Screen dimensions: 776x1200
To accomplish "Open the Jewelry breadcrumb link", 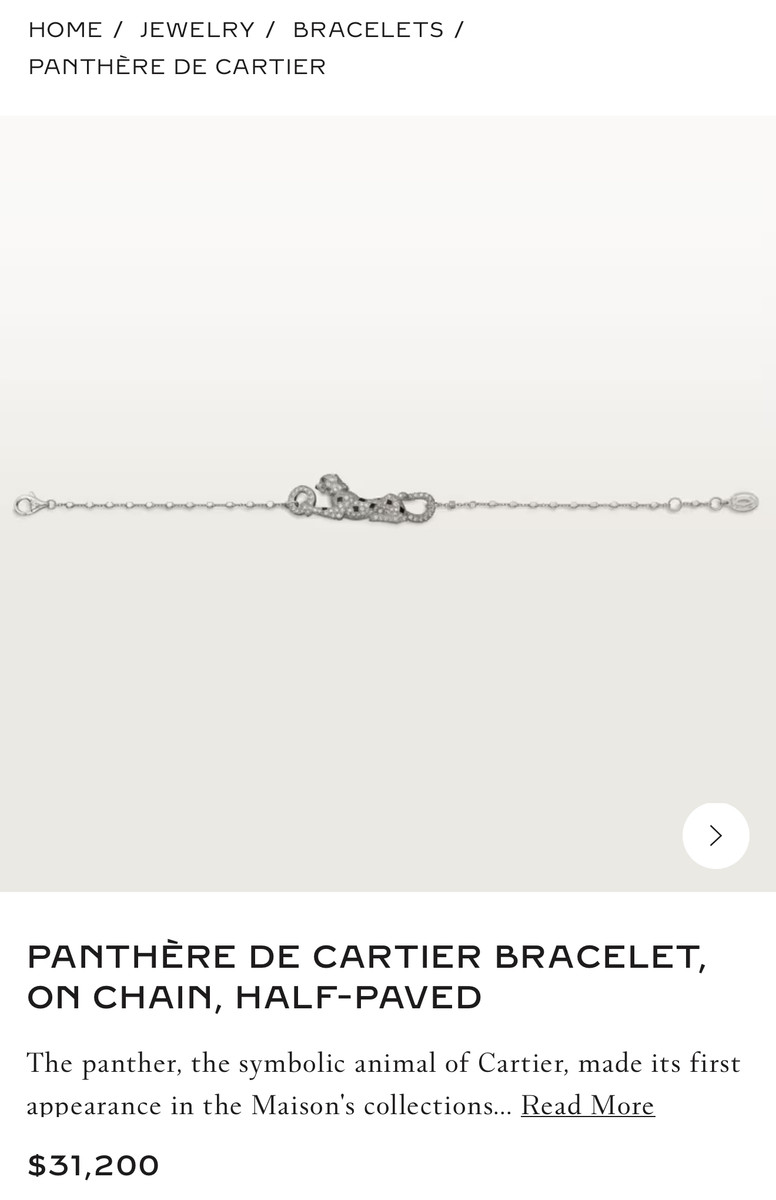I will (x=197, y=30).
